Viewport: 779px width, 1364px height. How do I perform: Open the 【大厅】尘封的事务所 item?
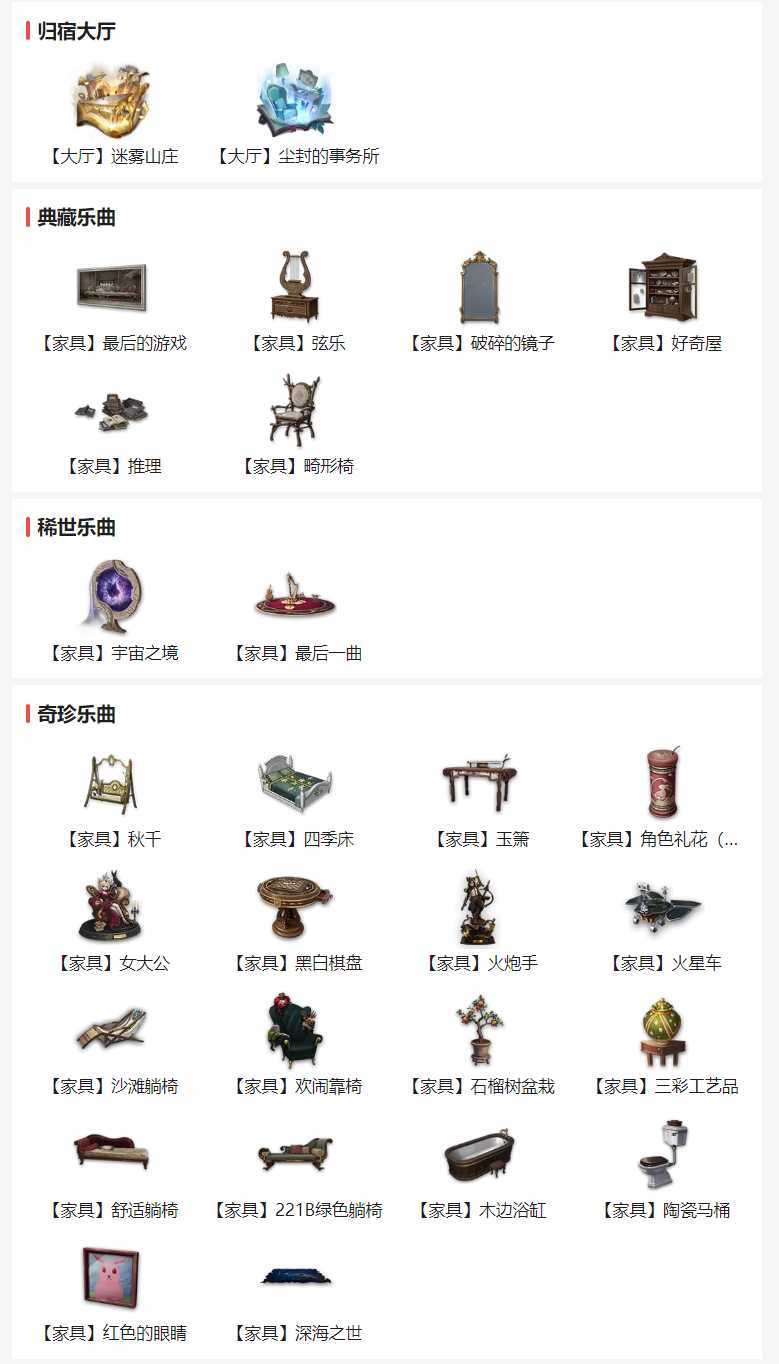tap(296, 114)
